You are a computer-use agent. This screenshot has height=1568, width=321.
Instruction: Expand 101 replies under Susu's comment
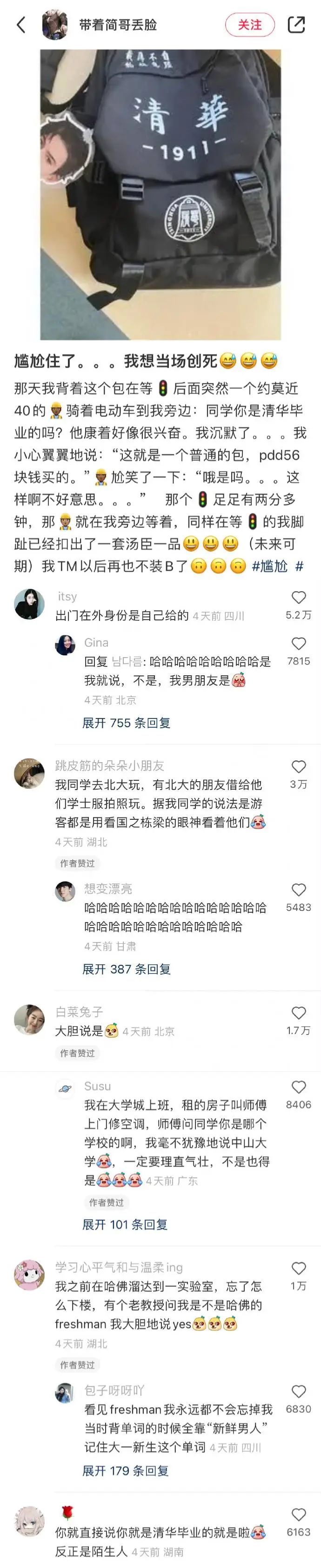[x=125, y=1225]
